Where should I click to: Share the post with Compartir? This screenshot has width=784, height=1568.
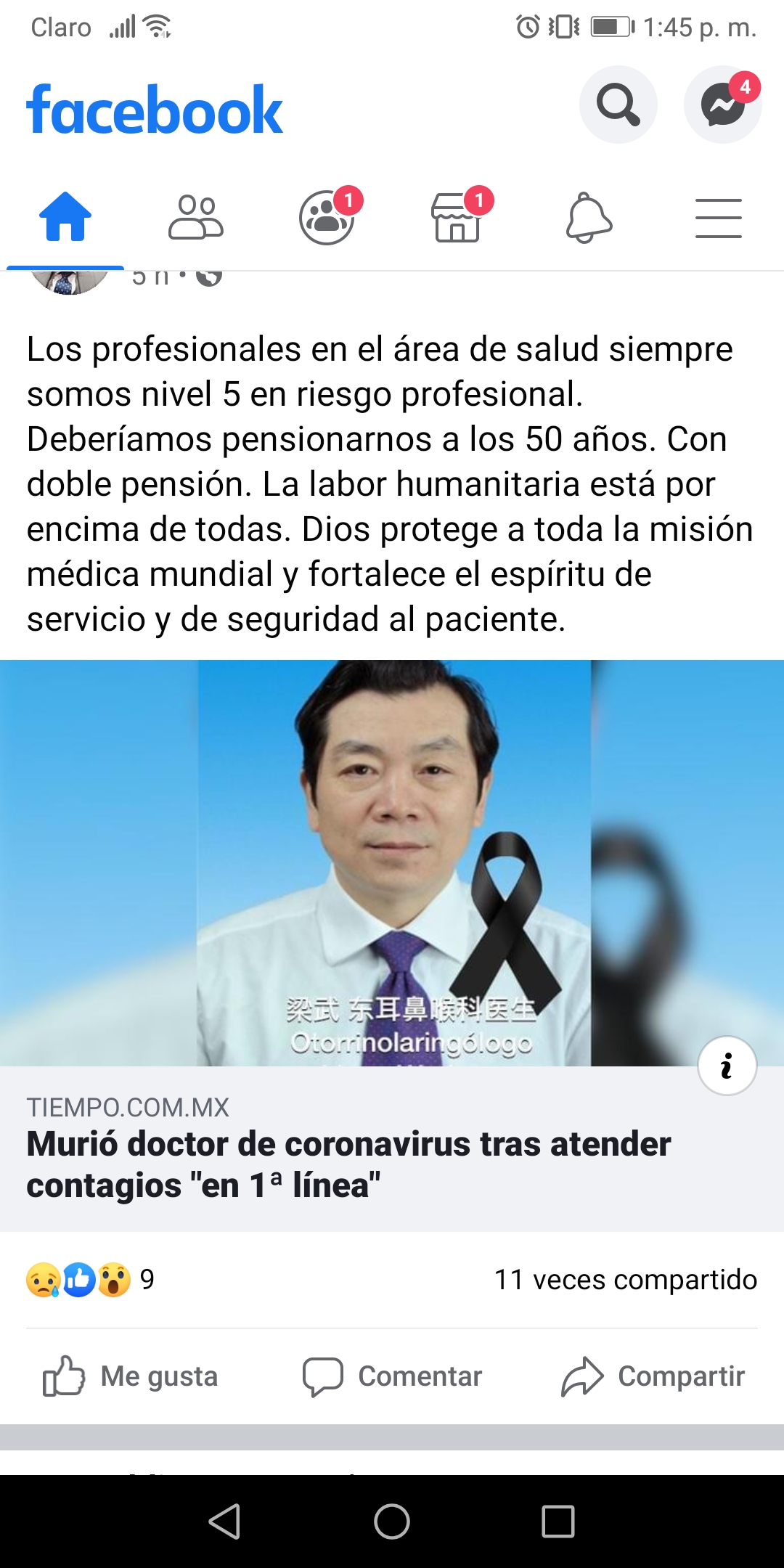point(653,1376)
